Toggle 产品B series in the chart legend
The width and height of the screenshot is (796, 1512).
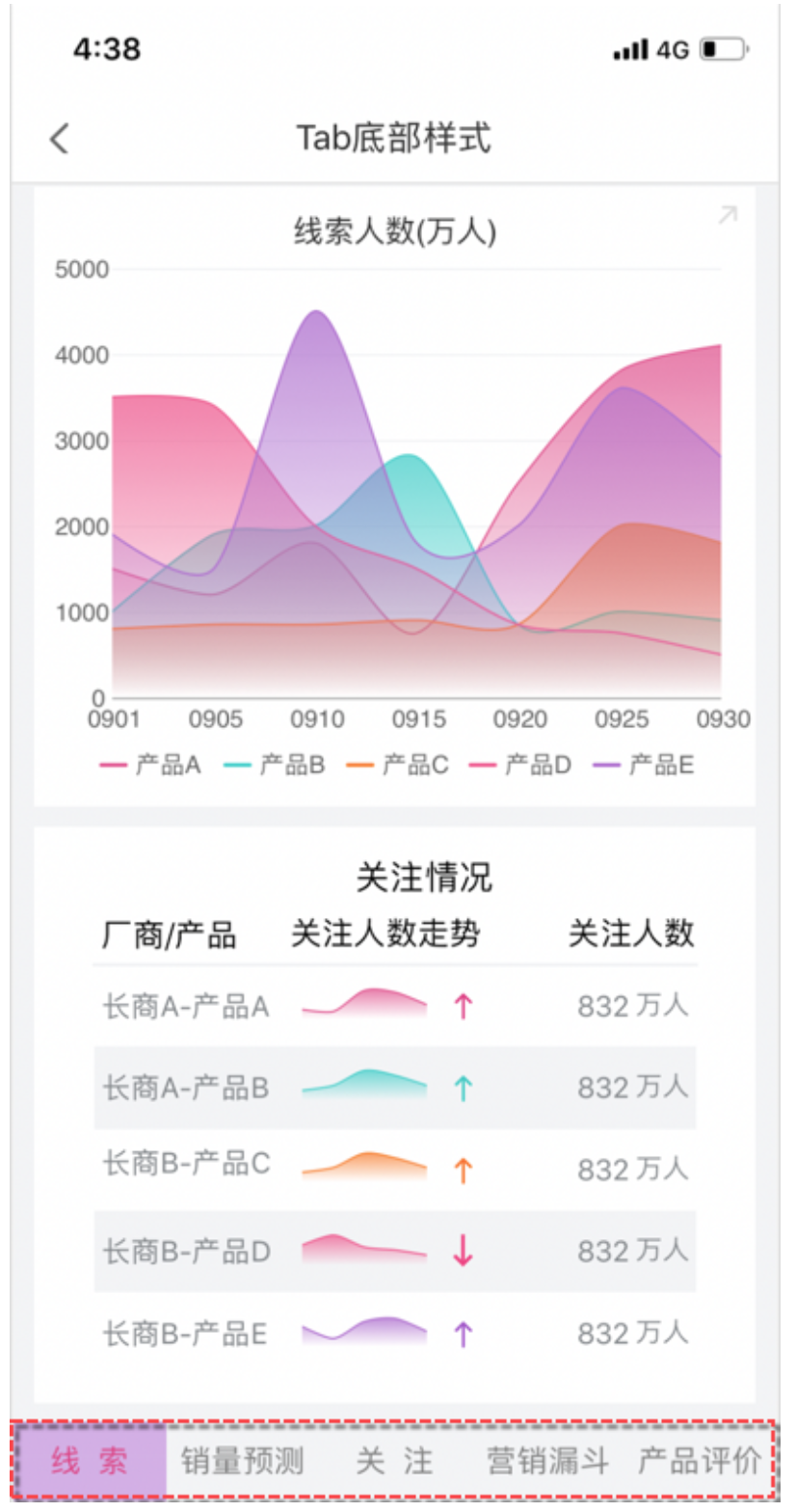(275, 766)
